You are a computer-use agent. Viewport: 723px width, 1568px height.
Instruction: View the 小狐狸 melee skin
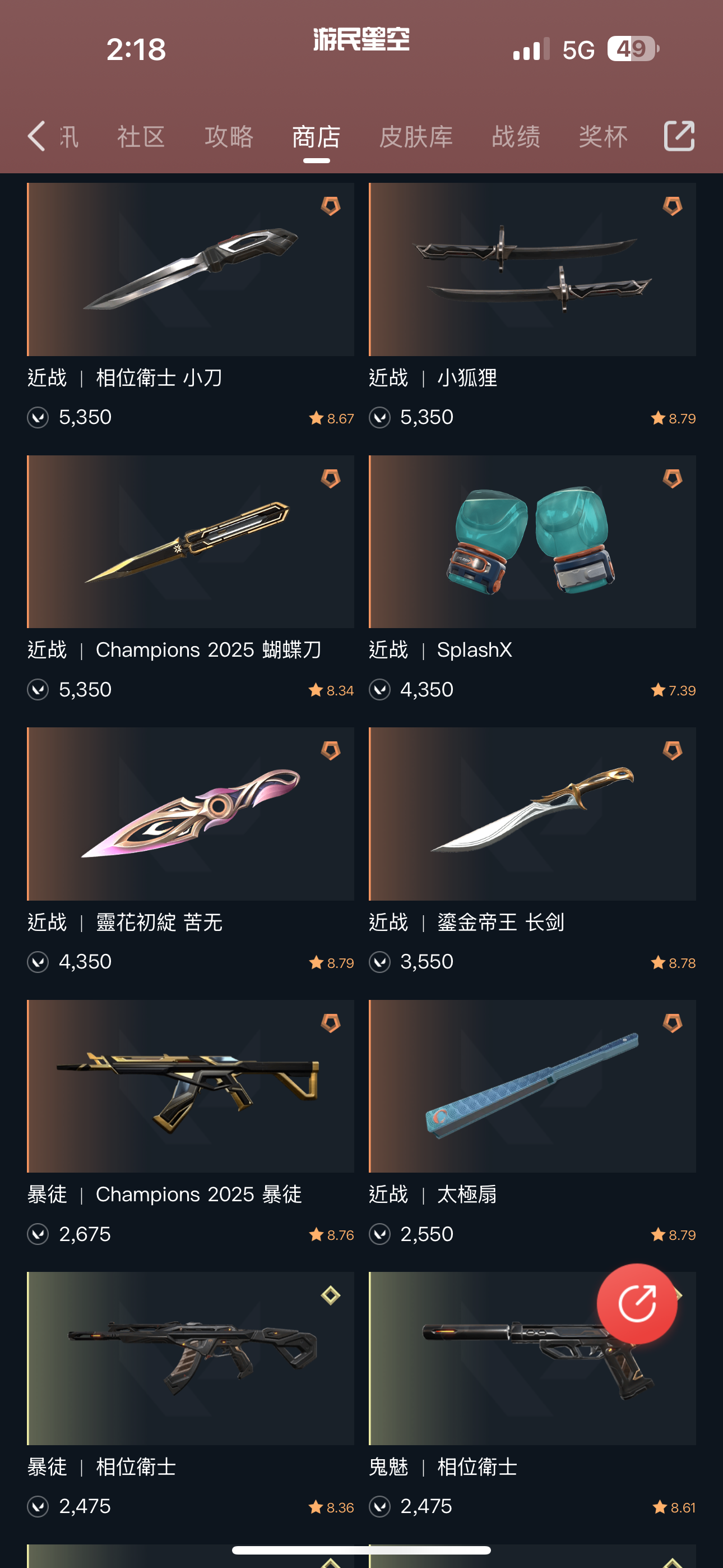click(532, 270)
